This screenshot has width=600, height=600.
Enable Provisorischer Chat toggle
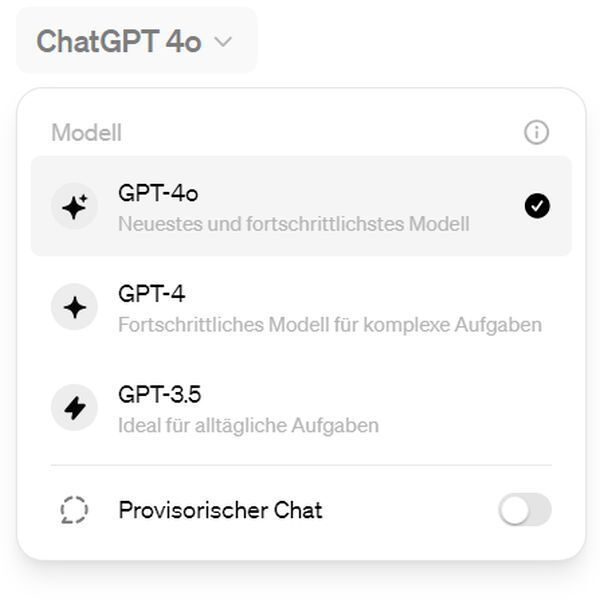coord(524,510)
